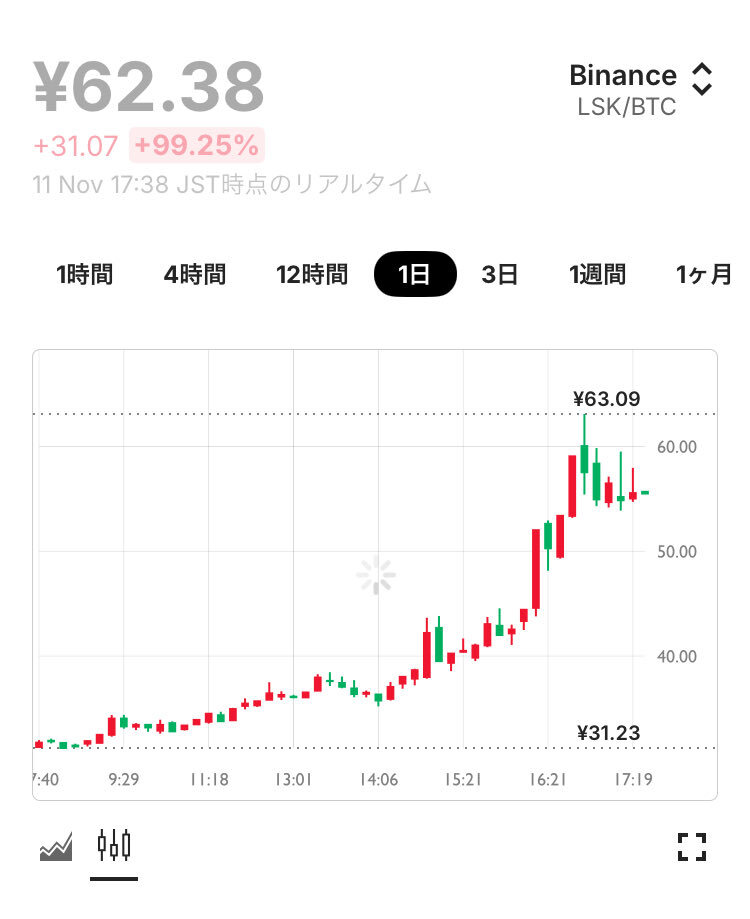The height and width of the screenshot is (919, 750).
Task: Select the 4時間 chart range
Action: 195,275
